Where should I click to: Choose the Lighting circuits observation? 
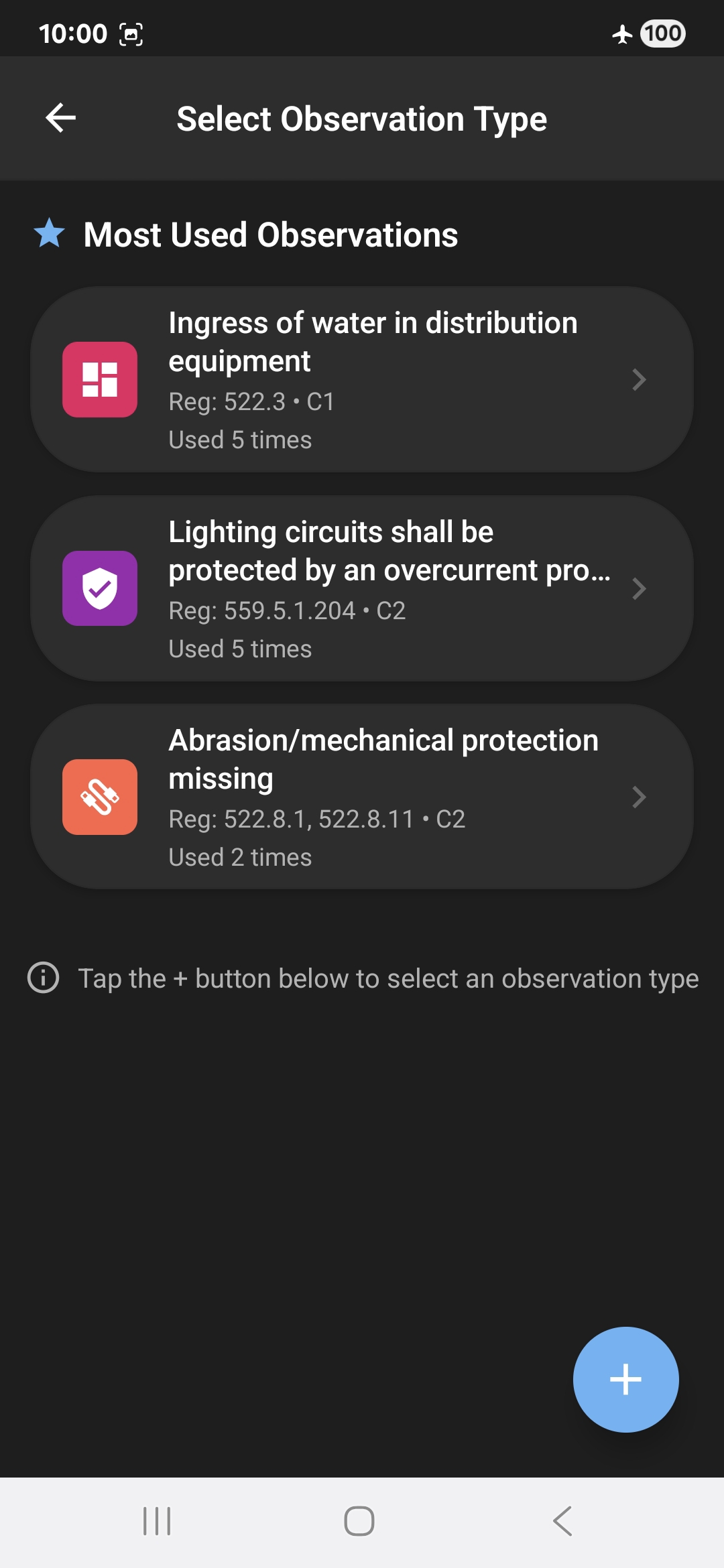[x=362, y=589]
